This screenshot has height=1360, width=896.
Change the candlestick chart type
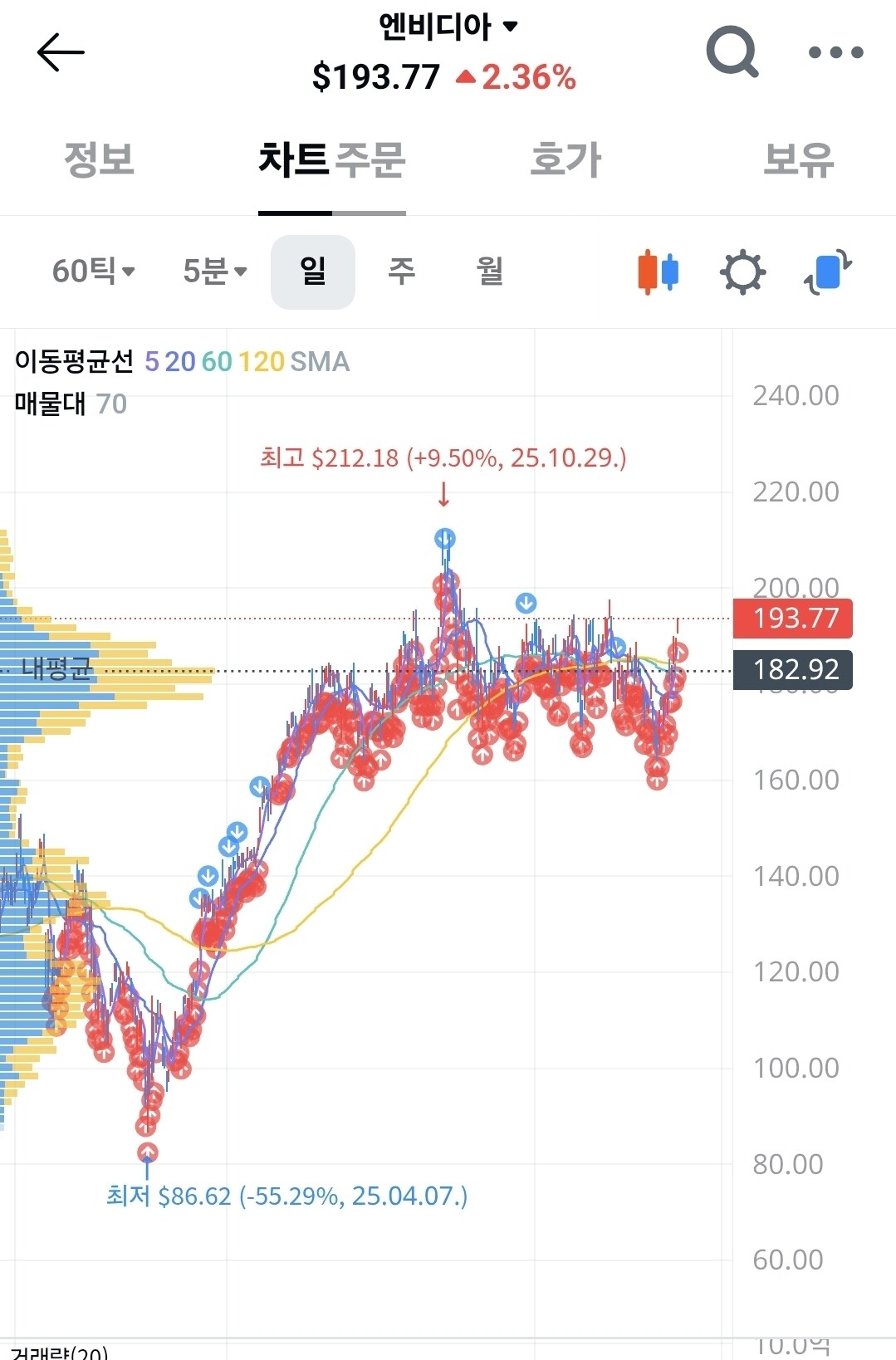point(658,272)
